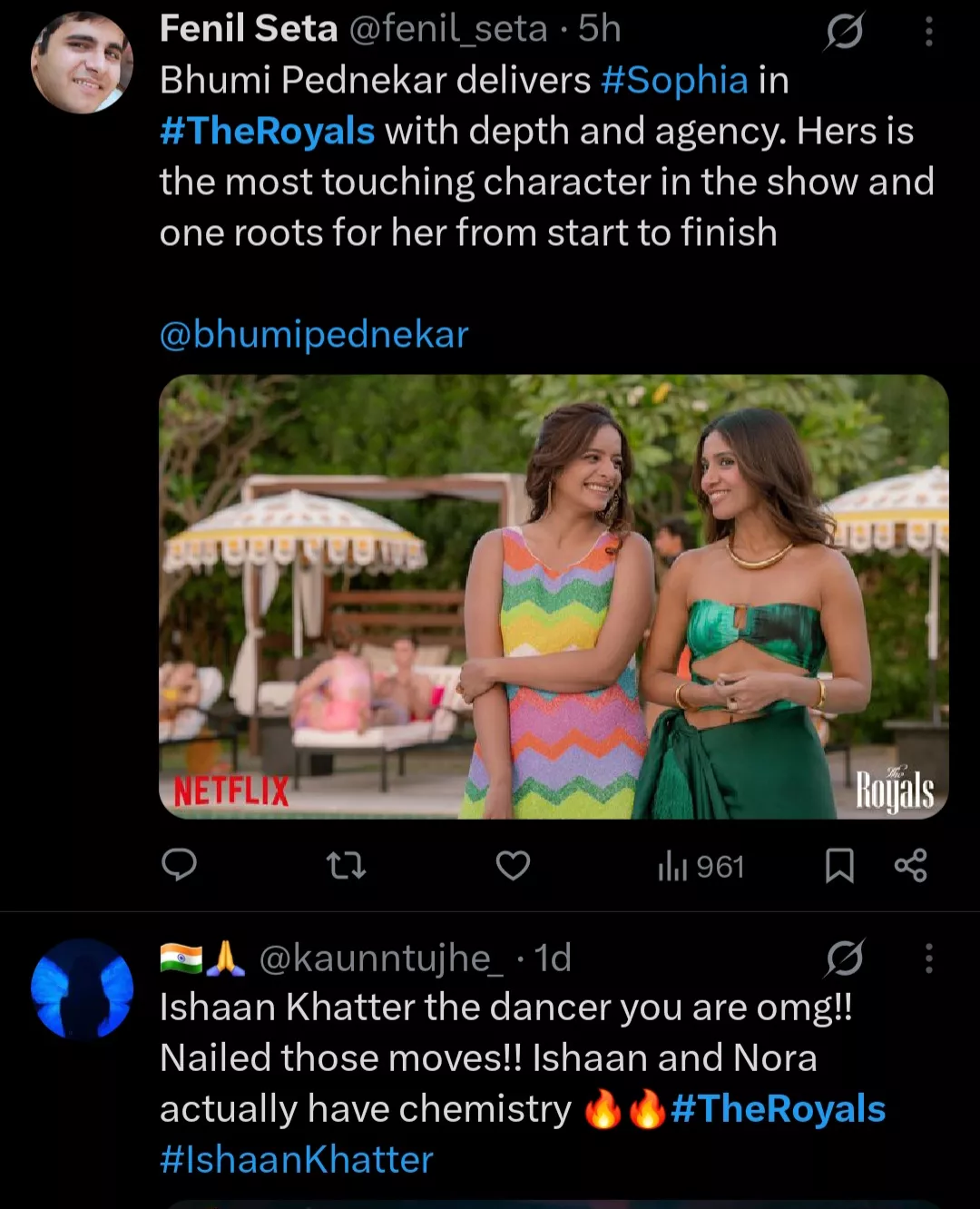Open Fenil Seta's name link
980x1209 pixels.
(x=249, y=29)
